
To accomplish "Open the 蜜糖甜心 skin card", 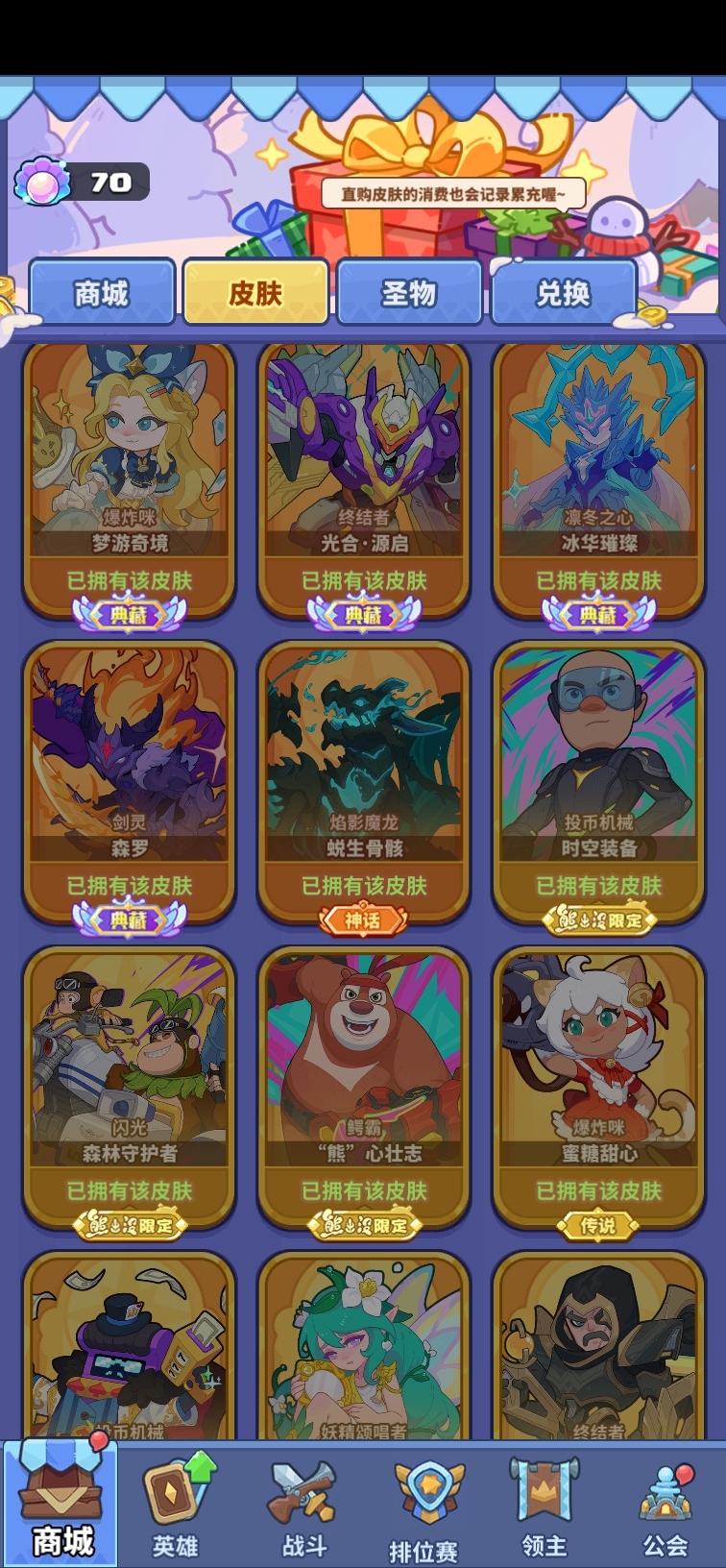I will tap(598, 1081).
